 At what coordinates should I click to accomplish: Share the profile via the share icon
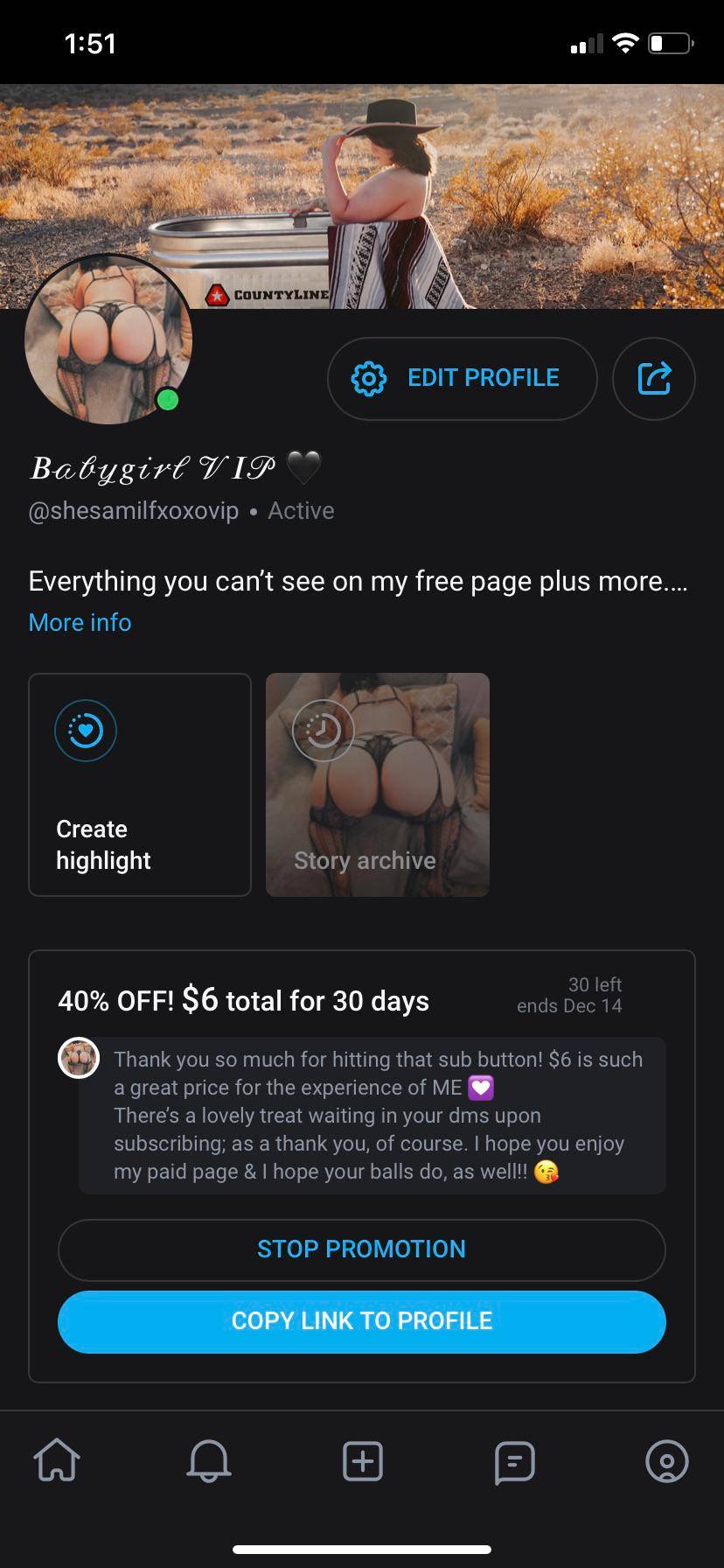(x=653, y=378)
